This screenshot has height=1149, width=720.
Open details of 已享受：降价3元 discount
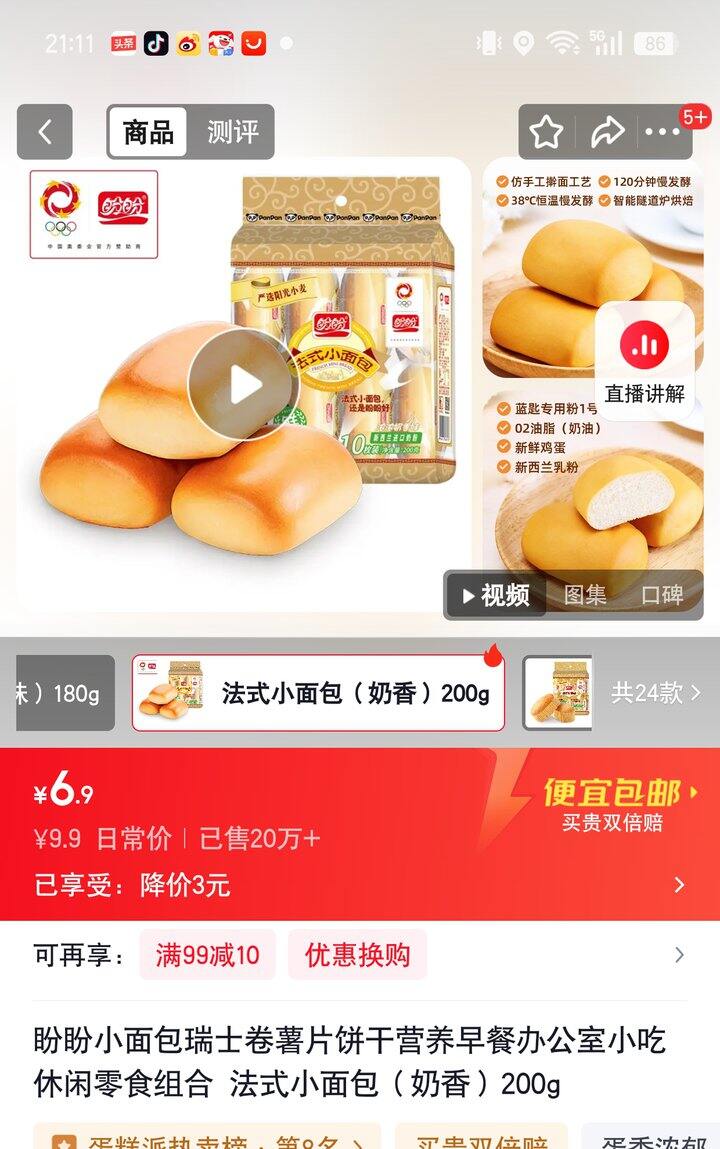pyautogui.click(x=360, y=886)
